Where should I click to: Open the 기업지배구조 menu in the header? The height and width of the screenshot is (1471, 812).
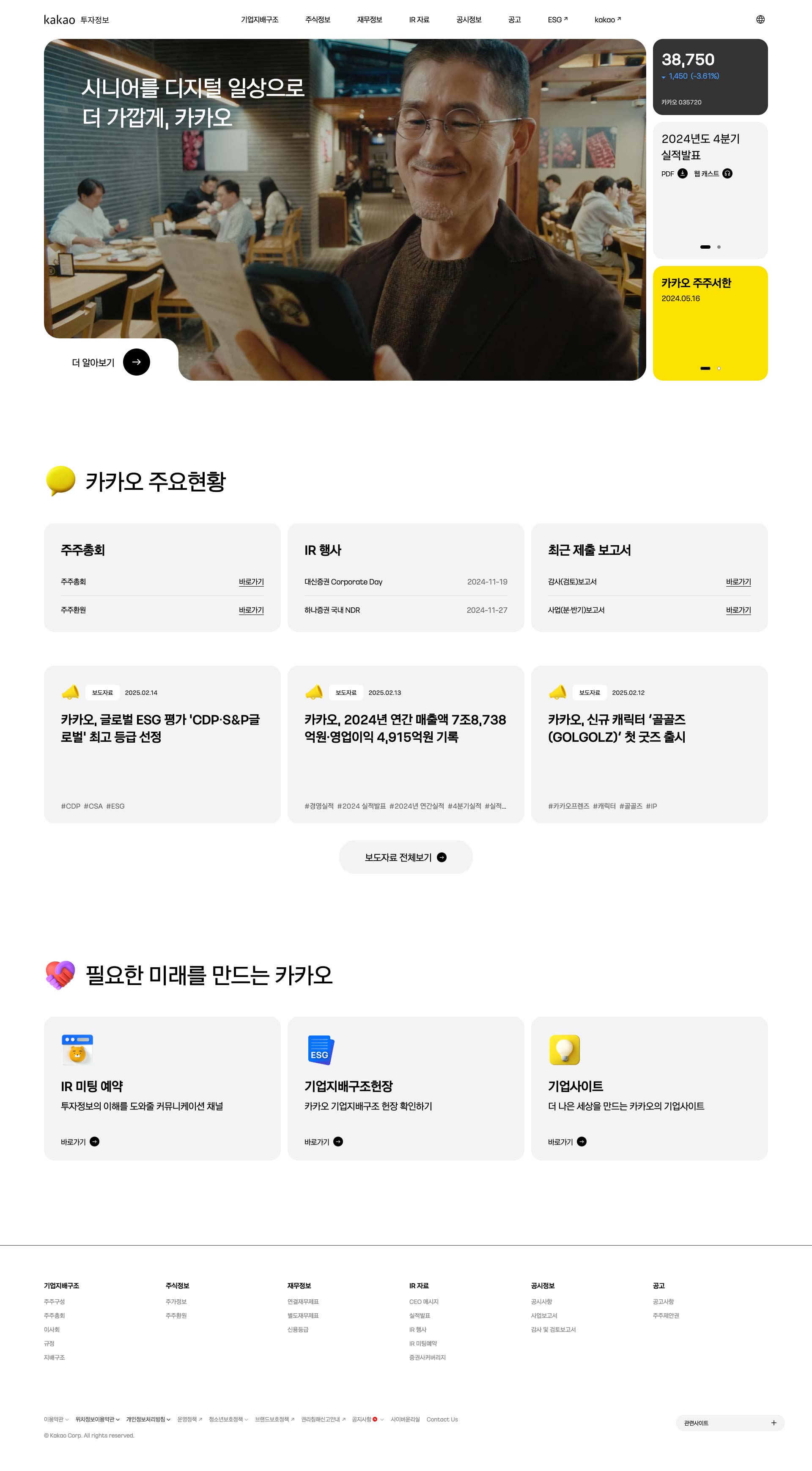pos(259,20)
